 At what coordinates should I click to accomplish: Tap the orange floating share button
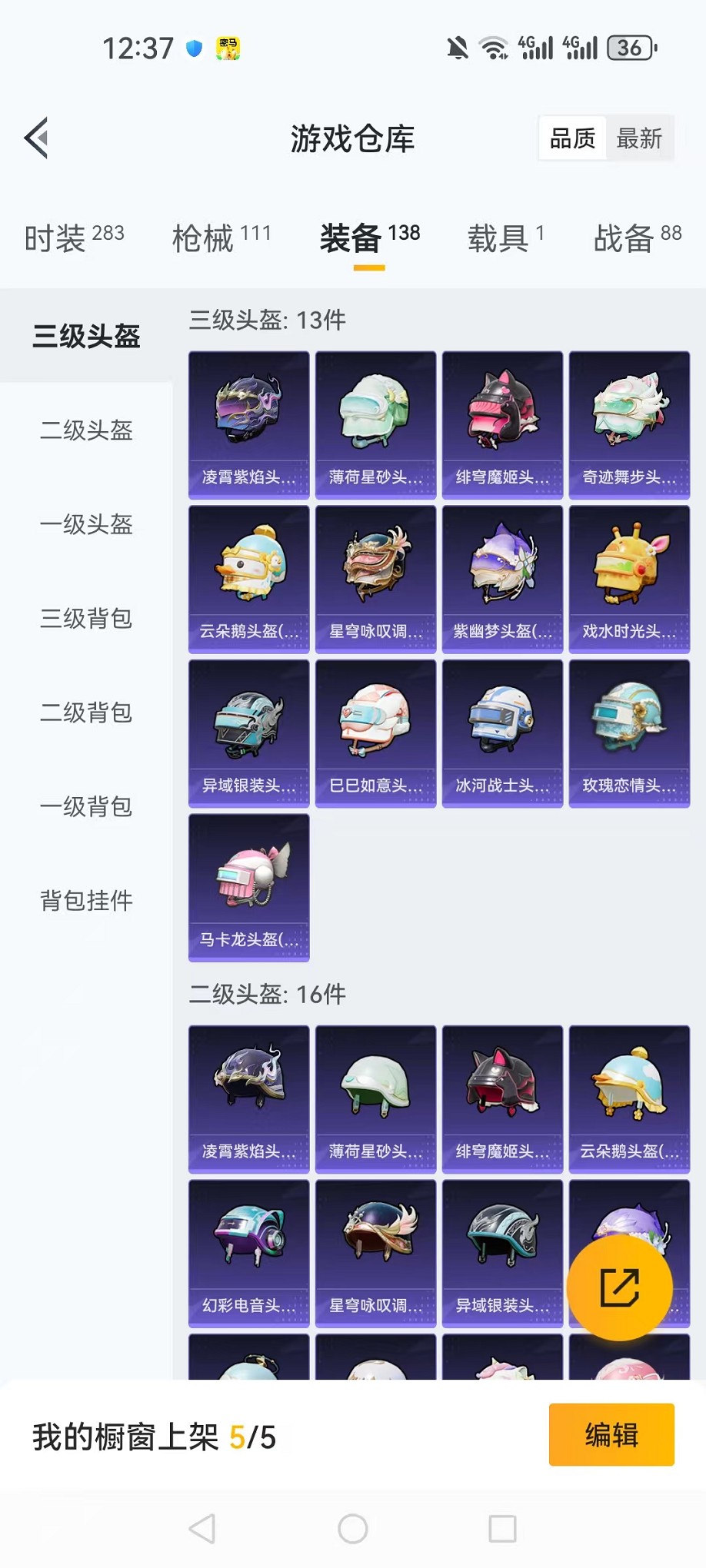619,1288
